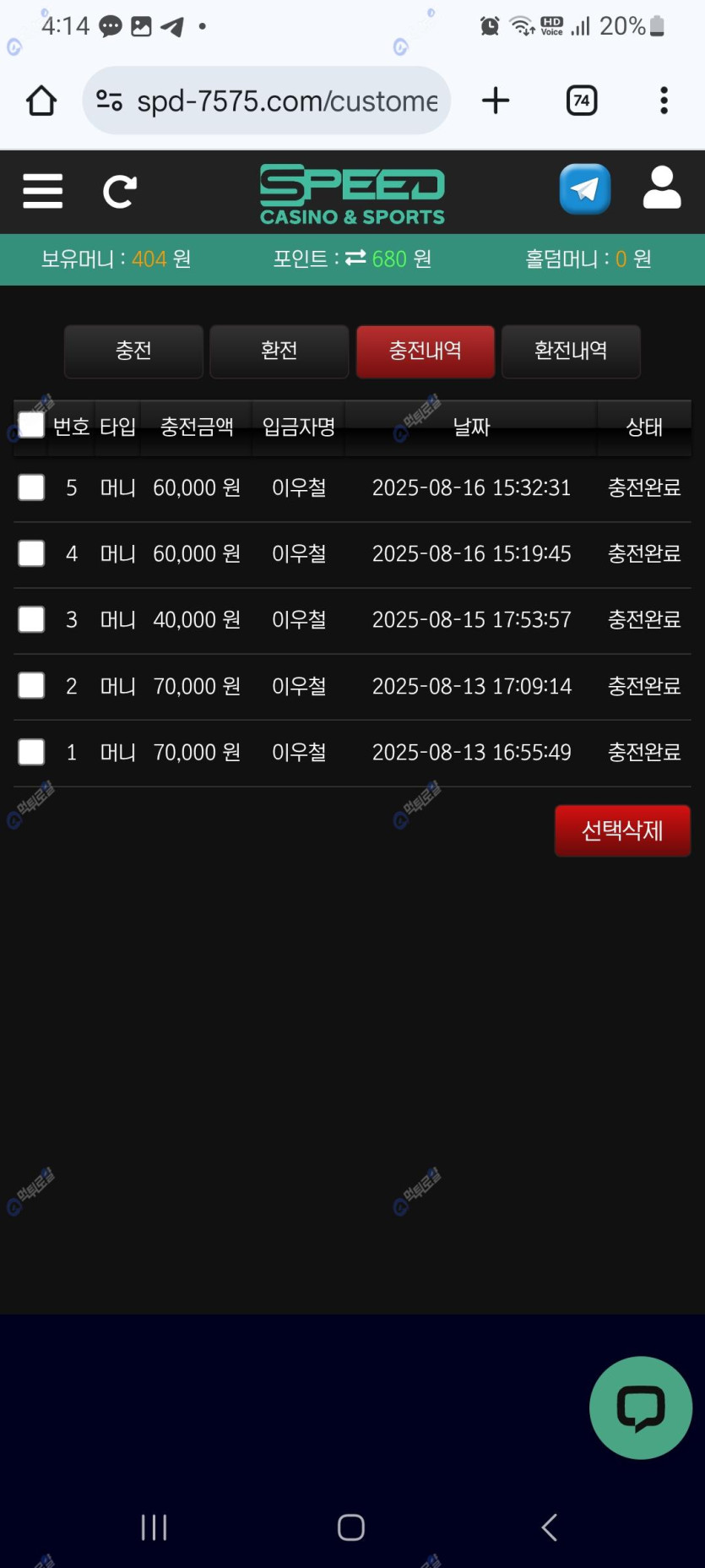Check the box for entry number 5
705x1568 pixels.
pyautogui.click(x=31, y=487)
